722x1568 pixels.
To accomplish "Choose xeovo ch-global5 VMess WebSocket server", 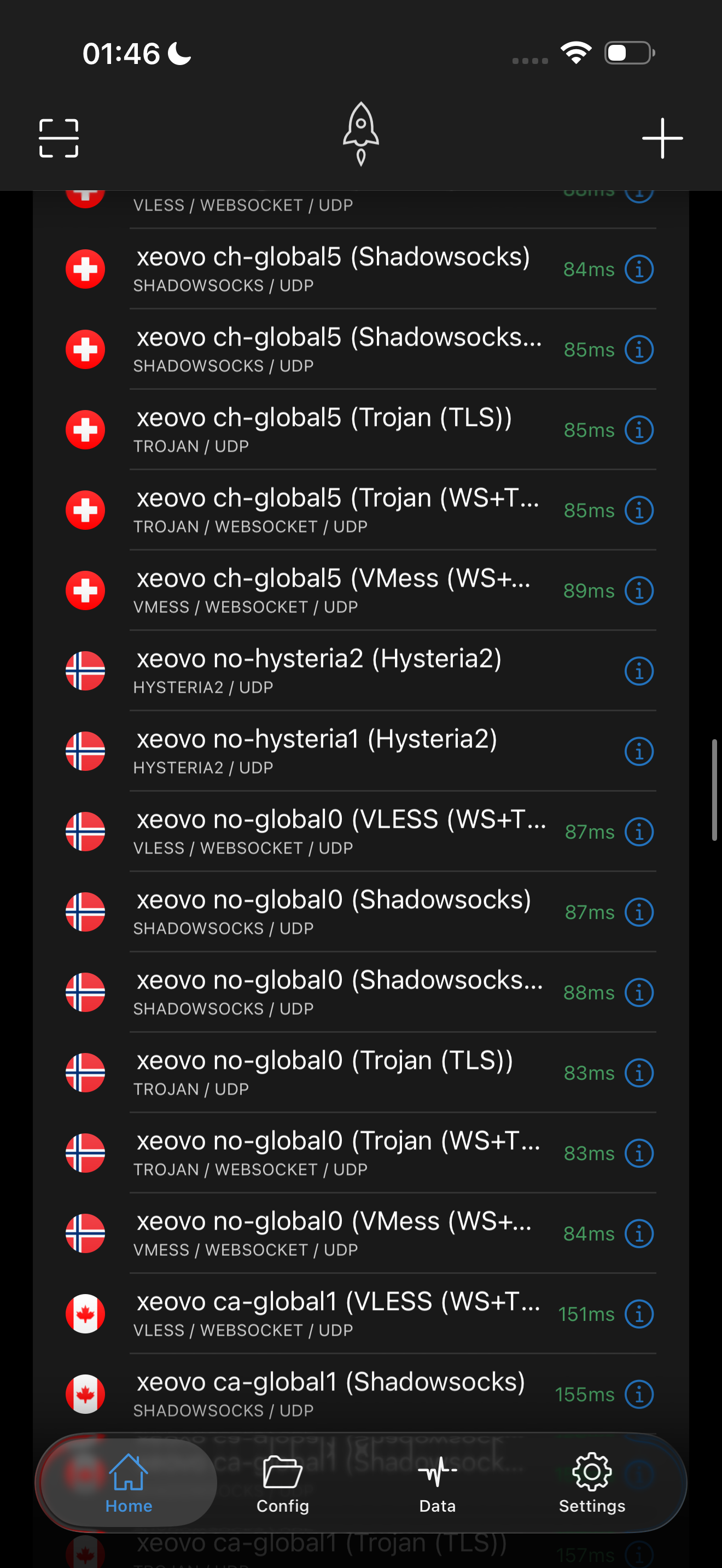I will tap(335, 590).
